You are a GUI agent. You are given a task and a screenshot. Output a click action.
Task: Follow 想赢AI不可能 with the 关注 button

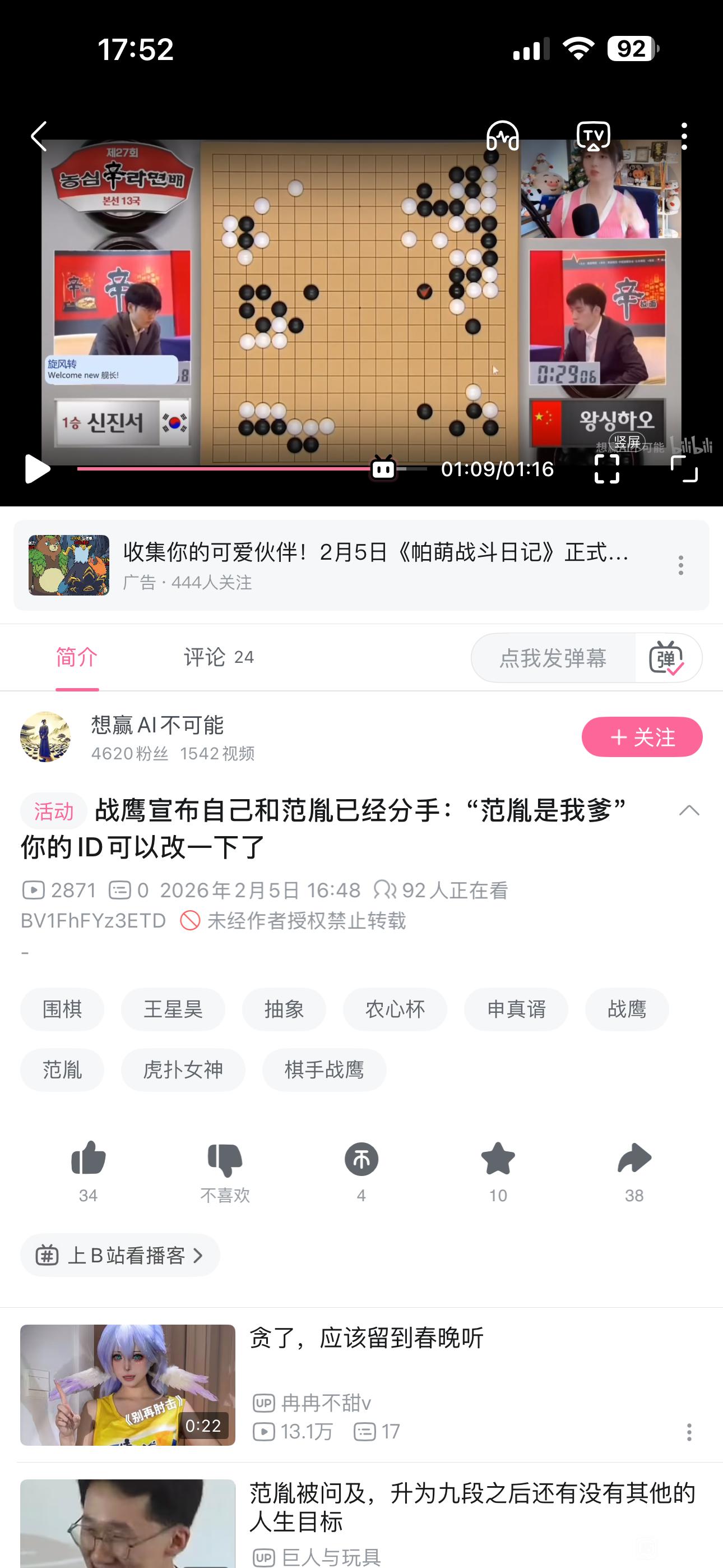(641, 737)
